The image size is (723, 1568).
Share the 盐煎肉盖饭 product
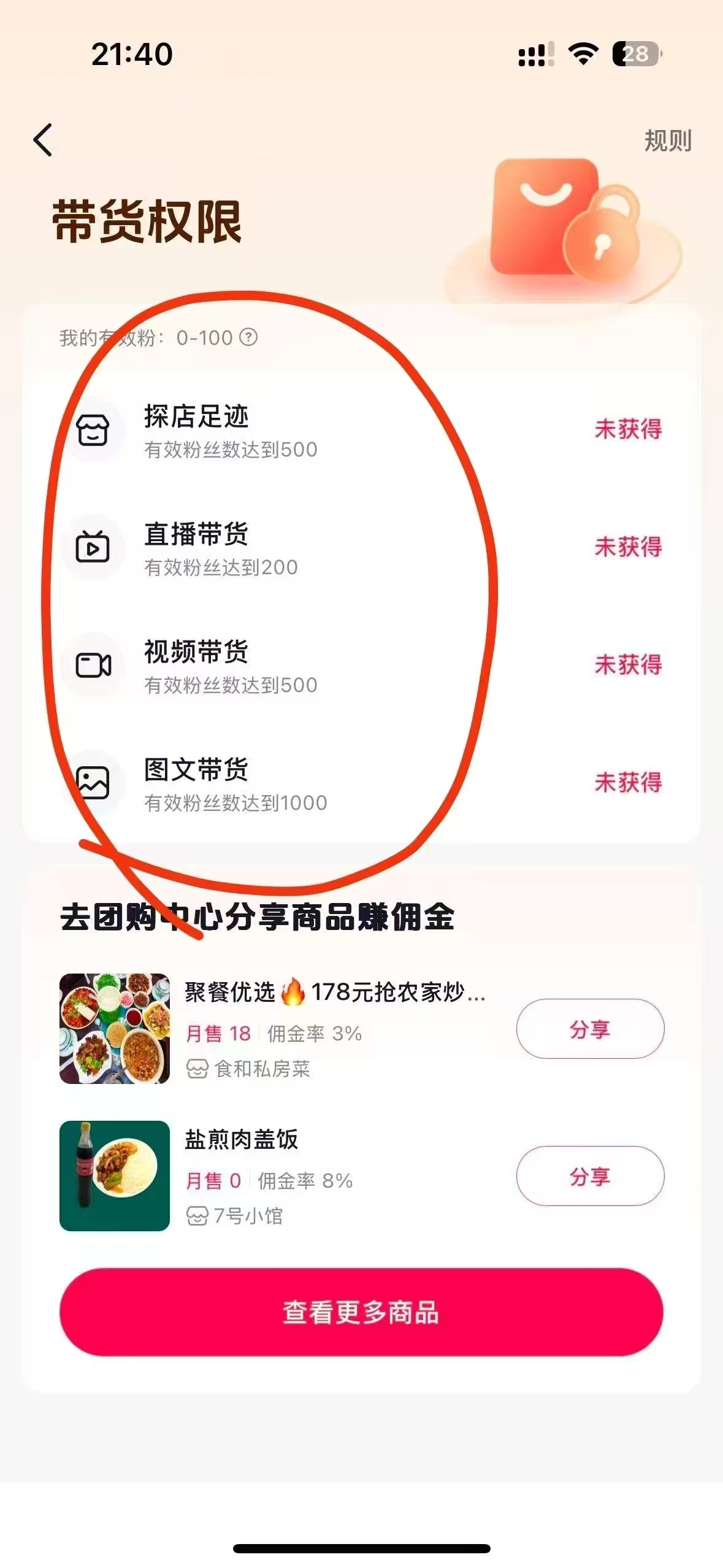click(x=590, y=1176)
